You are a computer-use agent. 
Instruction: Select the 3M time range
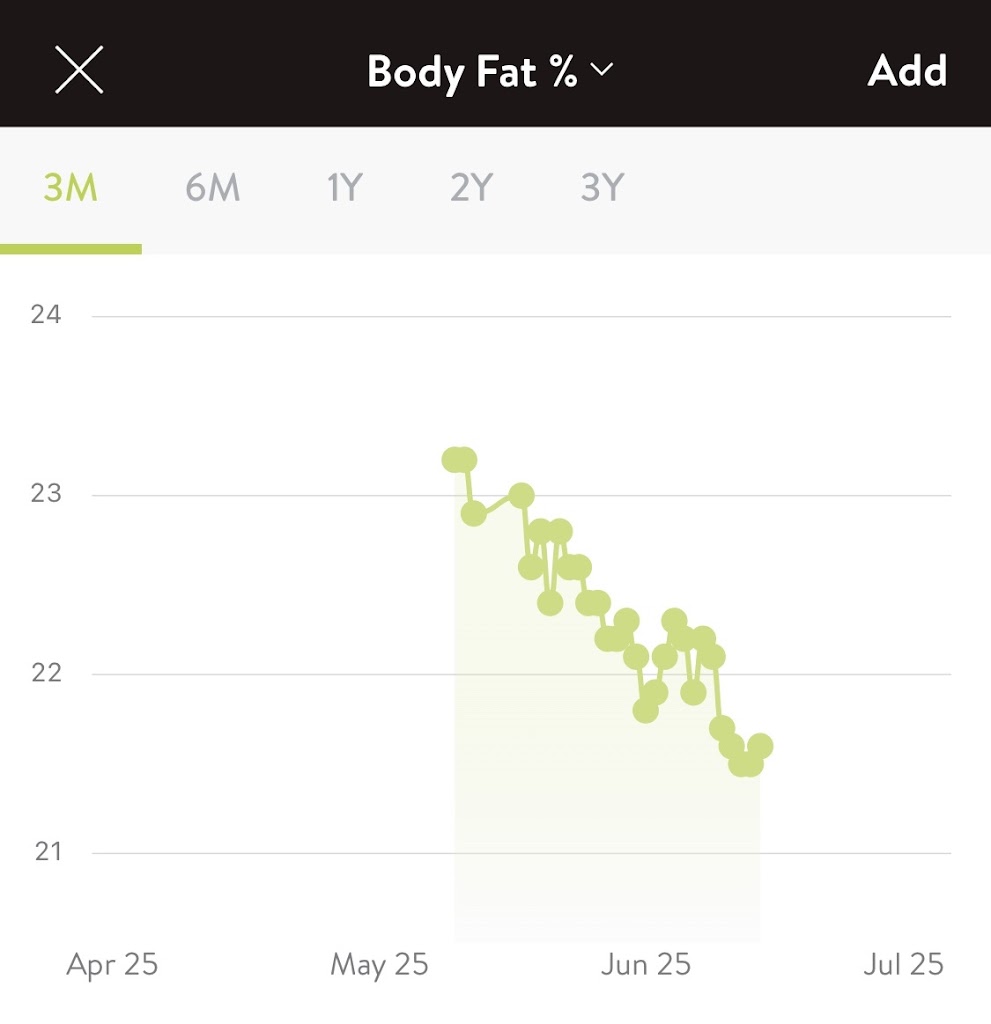tap(70, 188)
